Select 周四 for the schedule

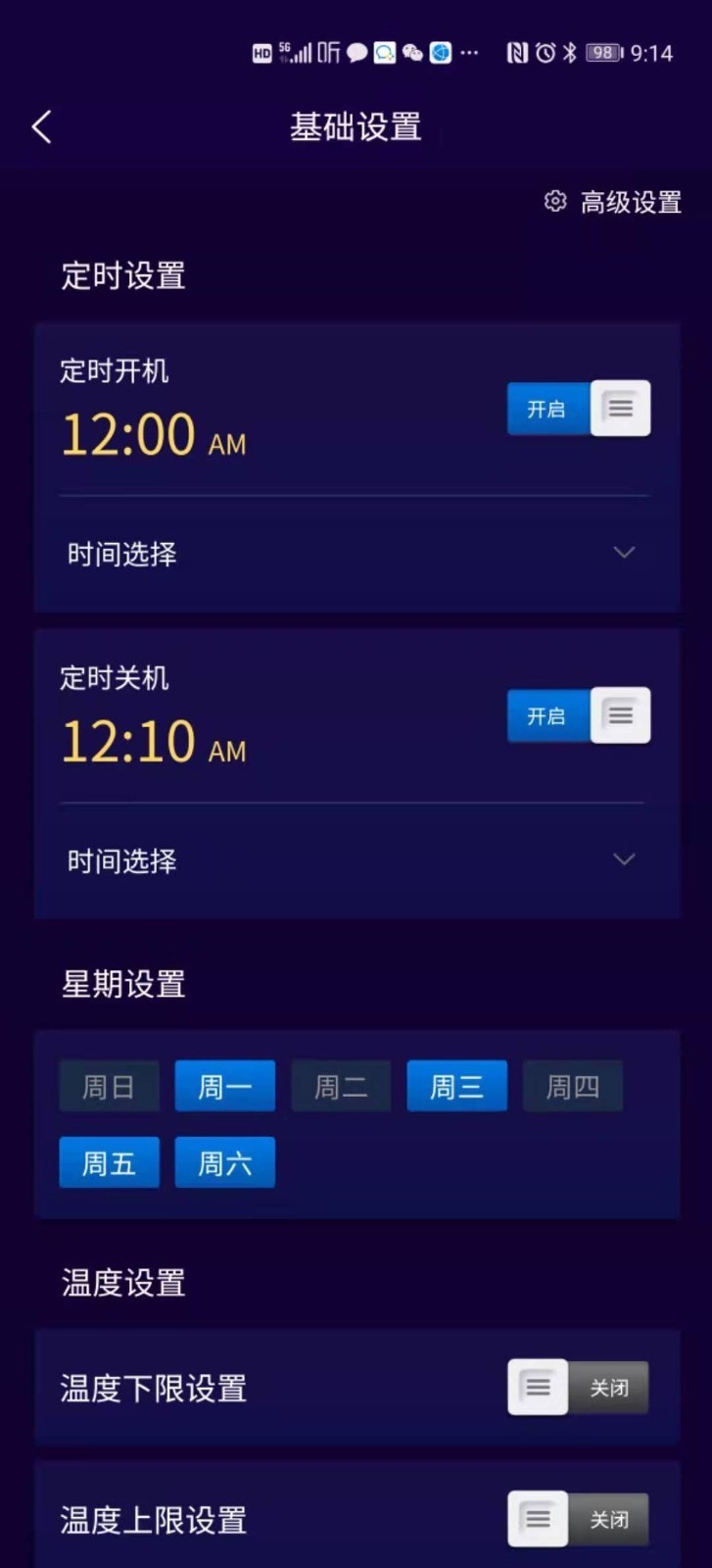(572, 1086)
